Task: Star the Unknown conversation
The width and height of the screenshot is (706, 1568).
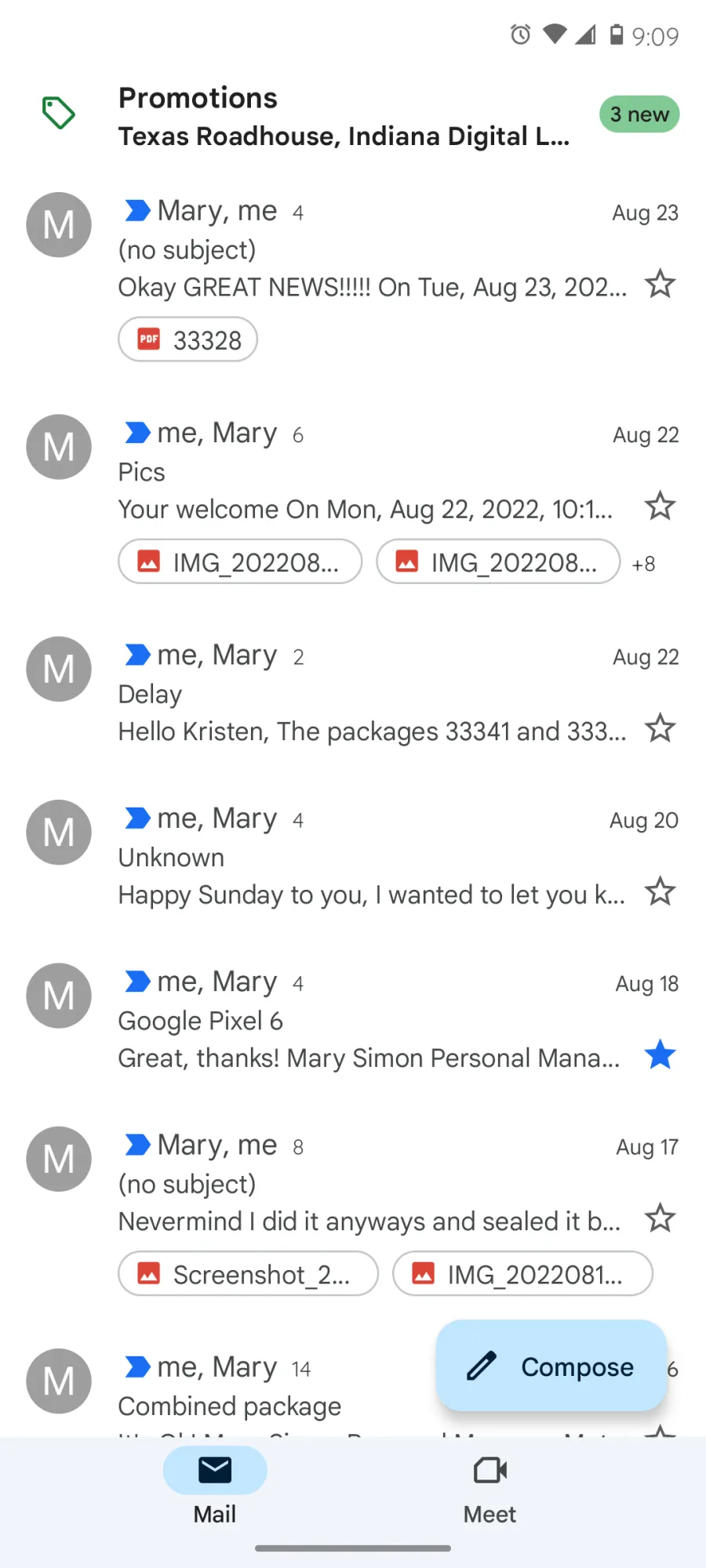Action: [x=660, y=891]
